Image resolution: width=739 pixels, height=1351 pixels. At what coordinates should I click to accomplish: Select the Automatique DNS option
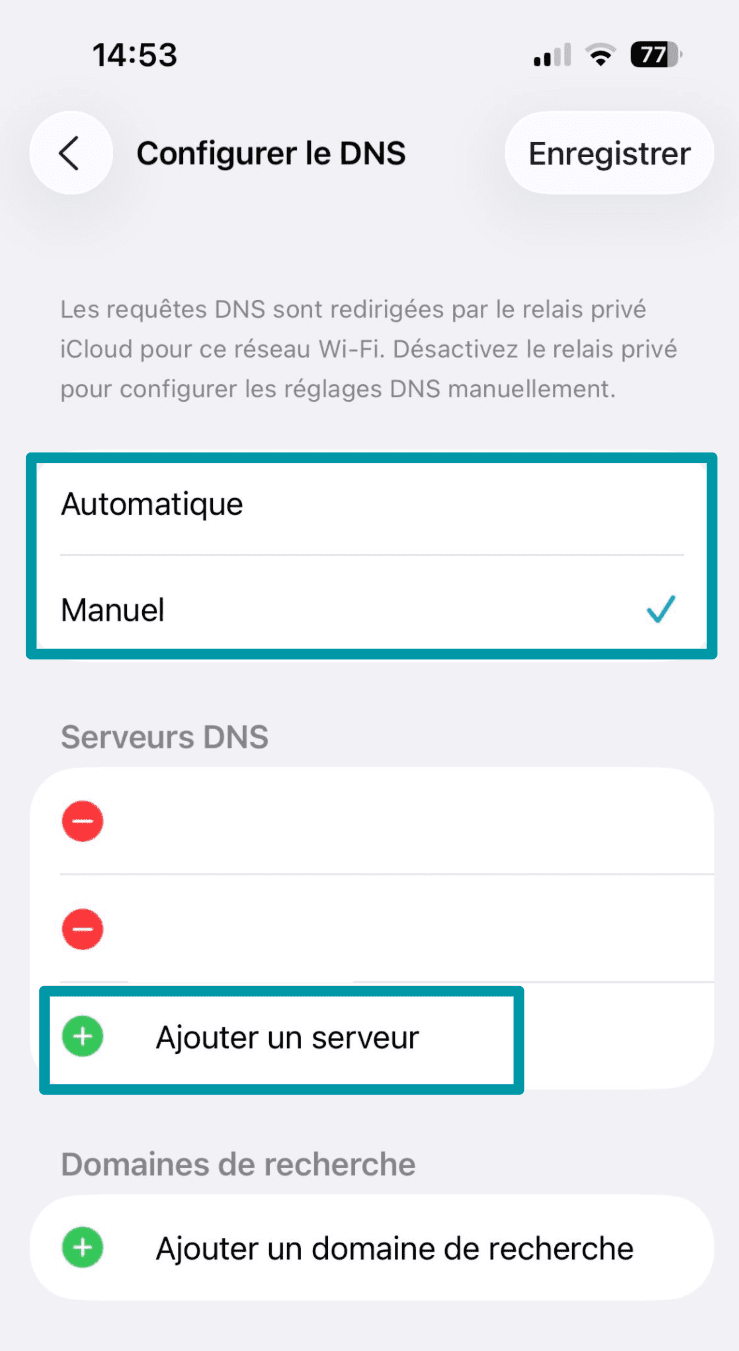[370, 504]
